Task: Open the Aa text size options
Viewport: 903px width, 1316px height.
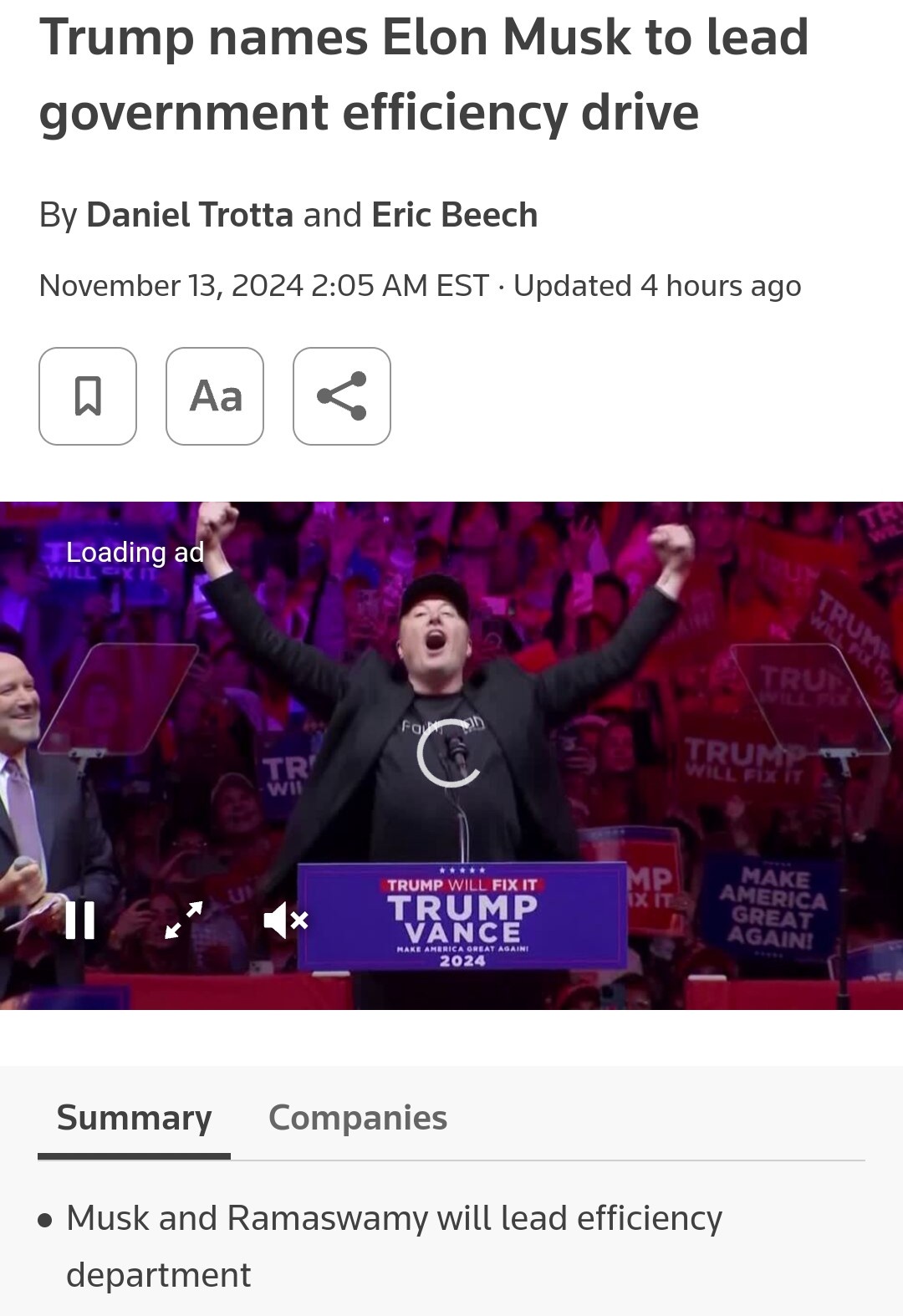Action: 215,396
